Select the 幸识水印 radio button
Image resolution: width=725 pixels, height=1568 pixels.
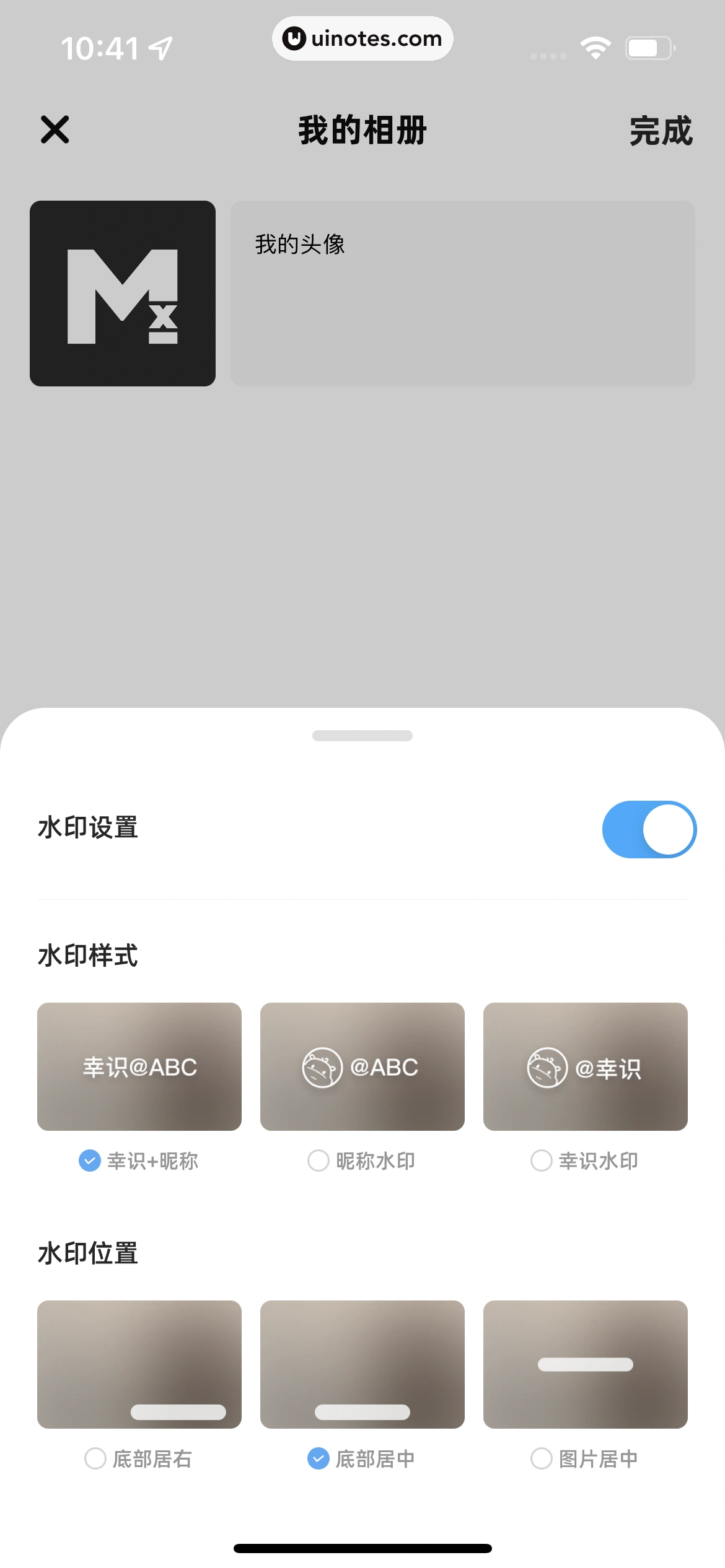541,1161
